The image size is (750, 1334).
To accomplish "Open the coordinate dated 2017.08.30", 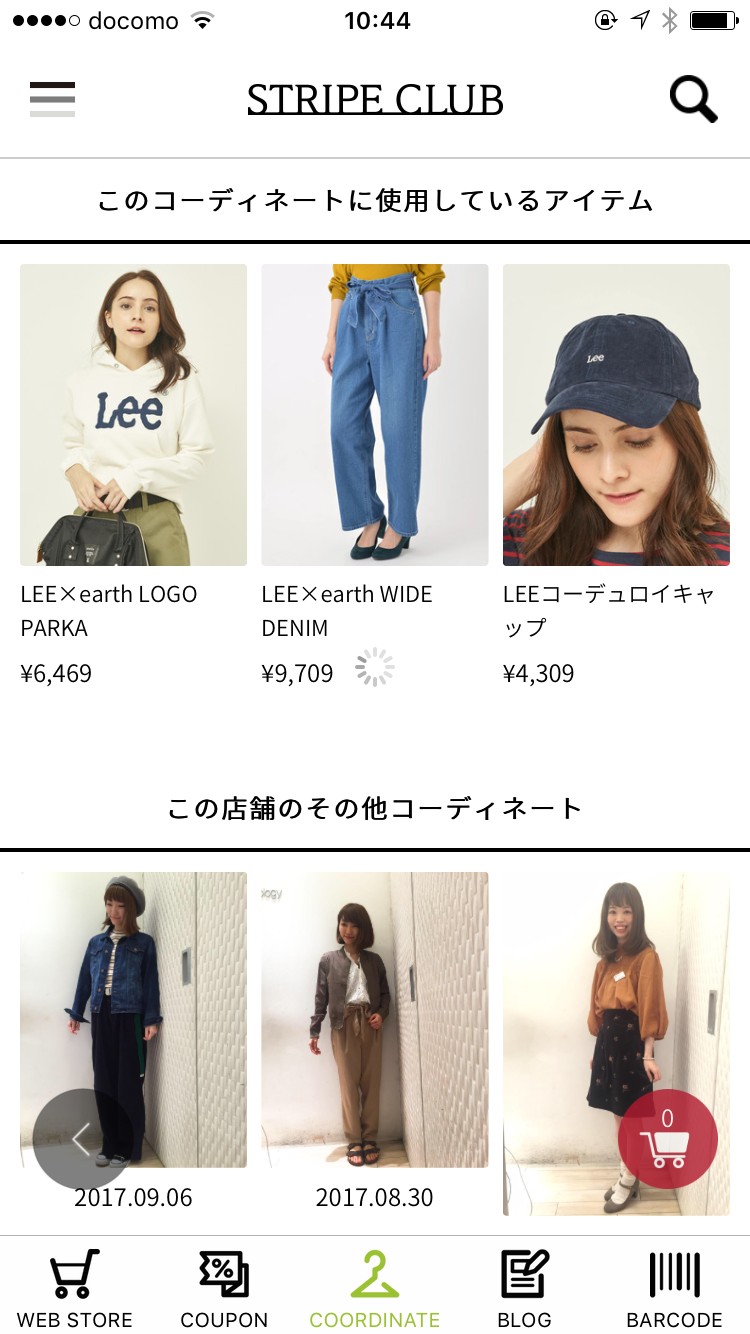I will (x=374, y=1020).
